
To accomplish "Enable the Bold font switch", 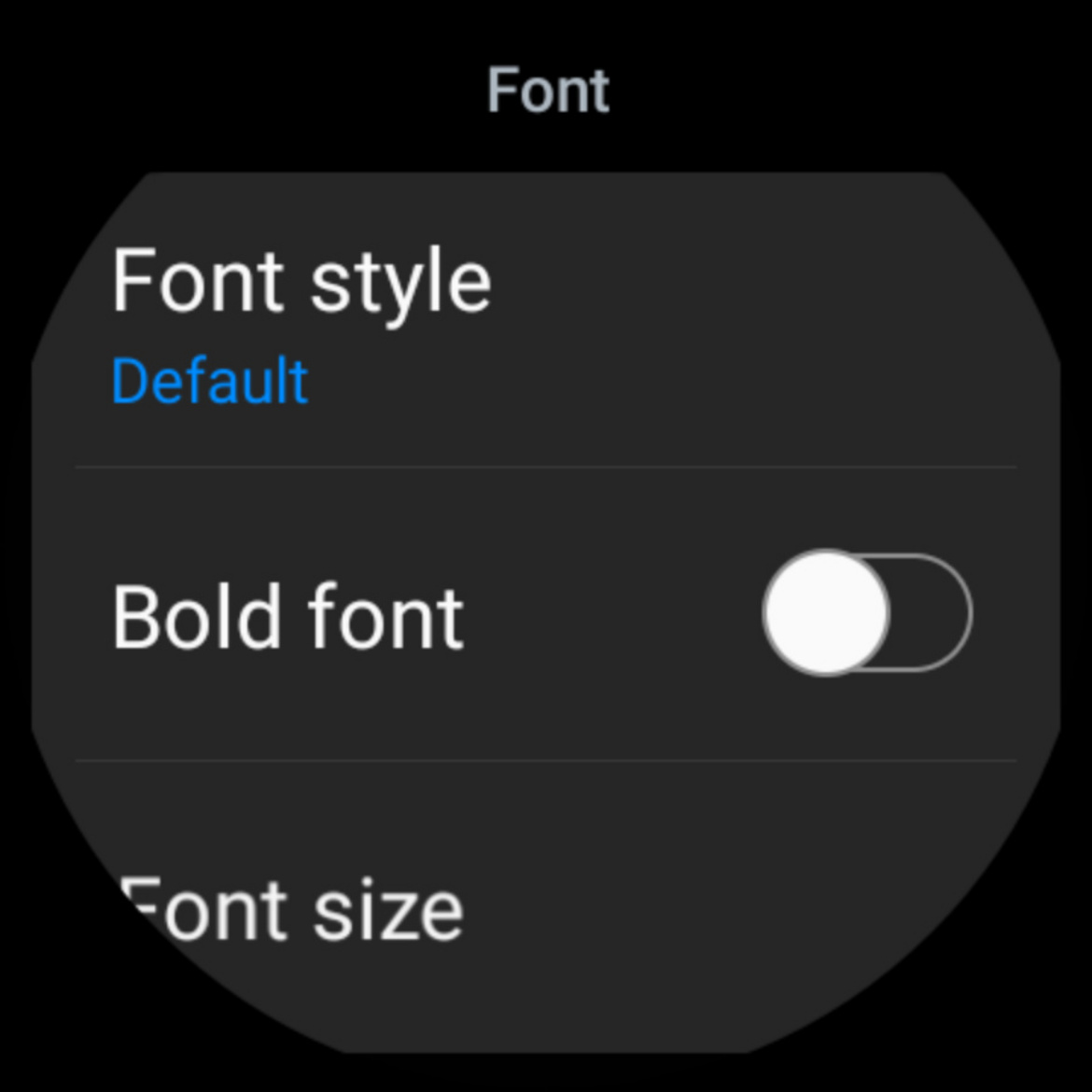I will [x=866, y=613].
